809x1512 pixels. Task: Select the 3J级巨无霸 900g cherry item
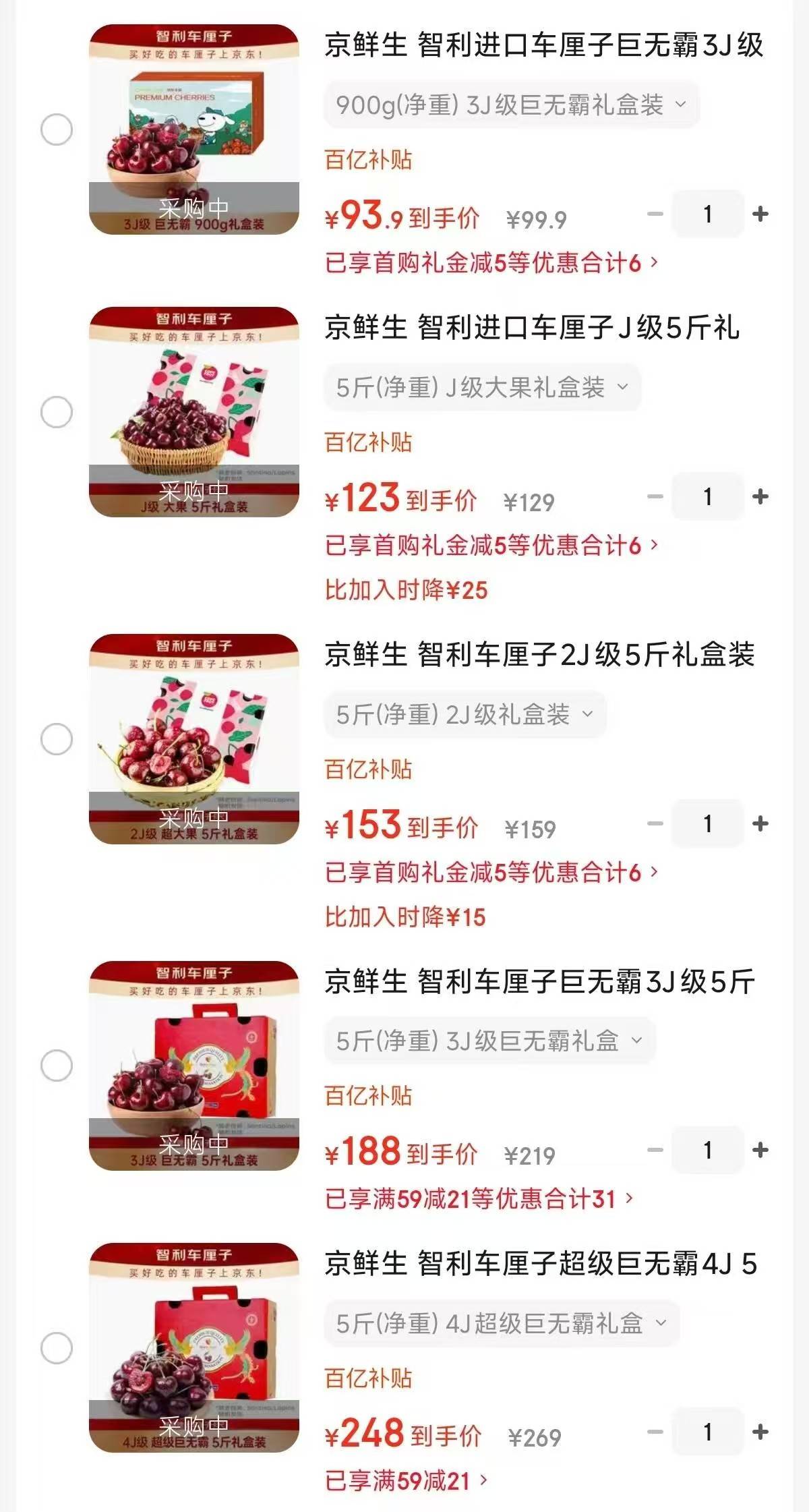(57, 129)
